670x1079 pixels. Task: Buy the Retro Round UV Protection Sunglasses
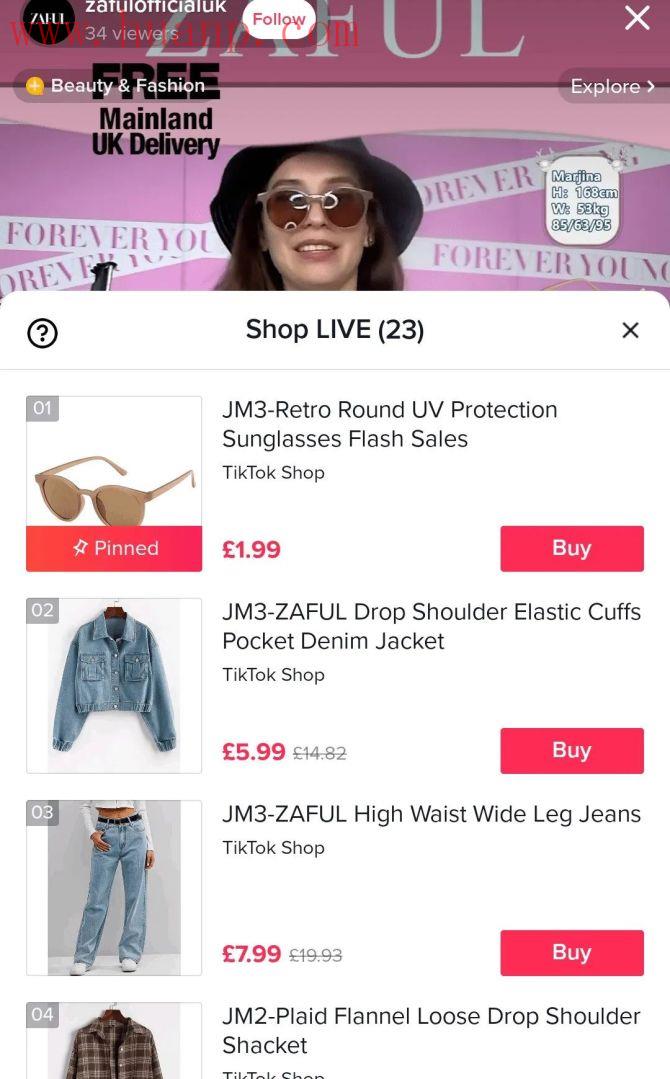(x=571, y=548)
